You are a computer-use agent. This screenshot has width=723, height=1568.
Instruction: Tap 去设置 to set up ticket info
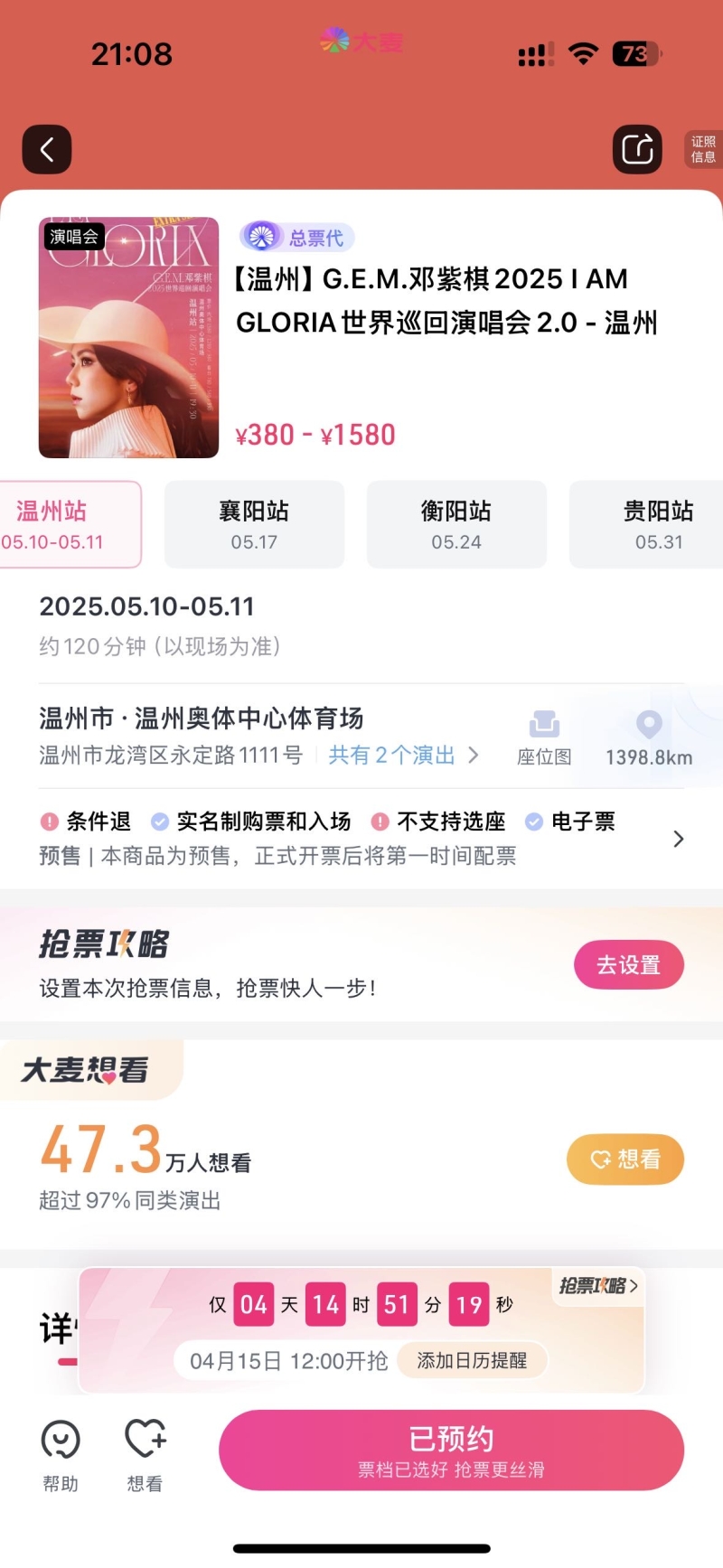628,964
